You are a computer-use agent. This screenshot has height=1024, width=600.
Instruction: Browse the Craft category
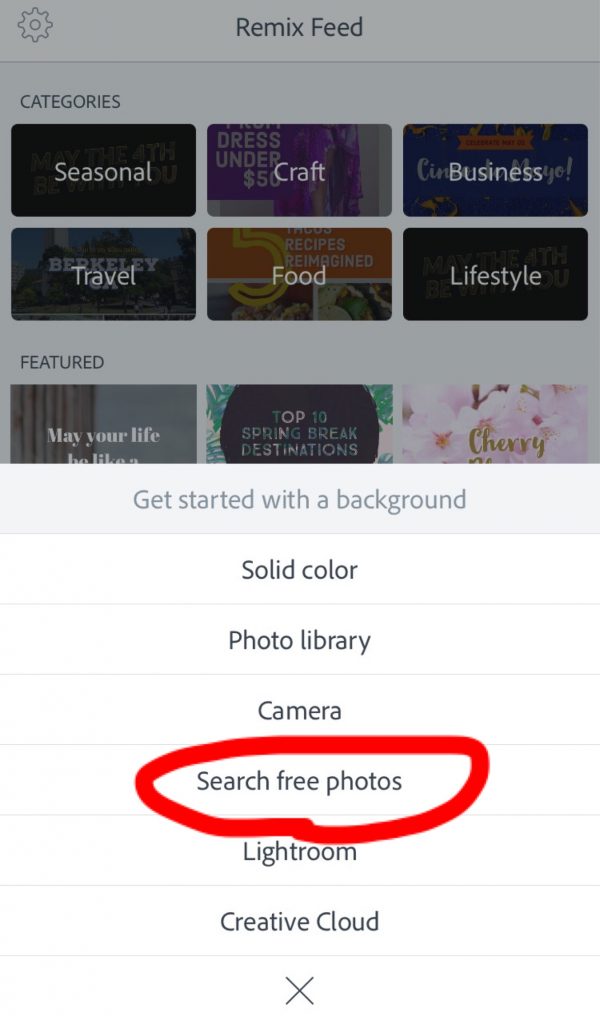click(299, 171)
